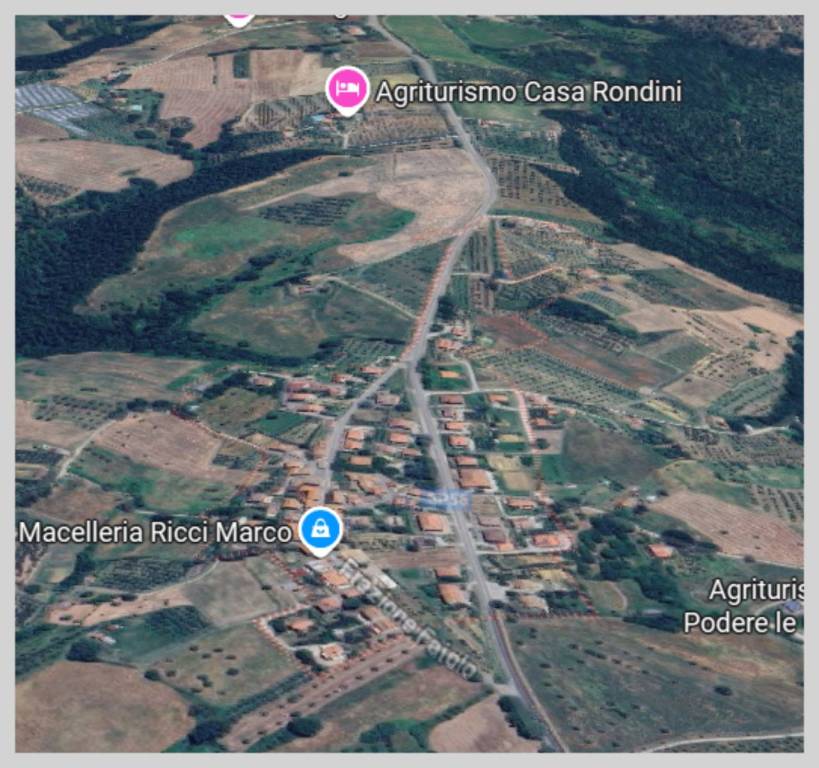Select the Macelleria Ricci Marco shop marker
819x768 pixels.
coord(319,529)
